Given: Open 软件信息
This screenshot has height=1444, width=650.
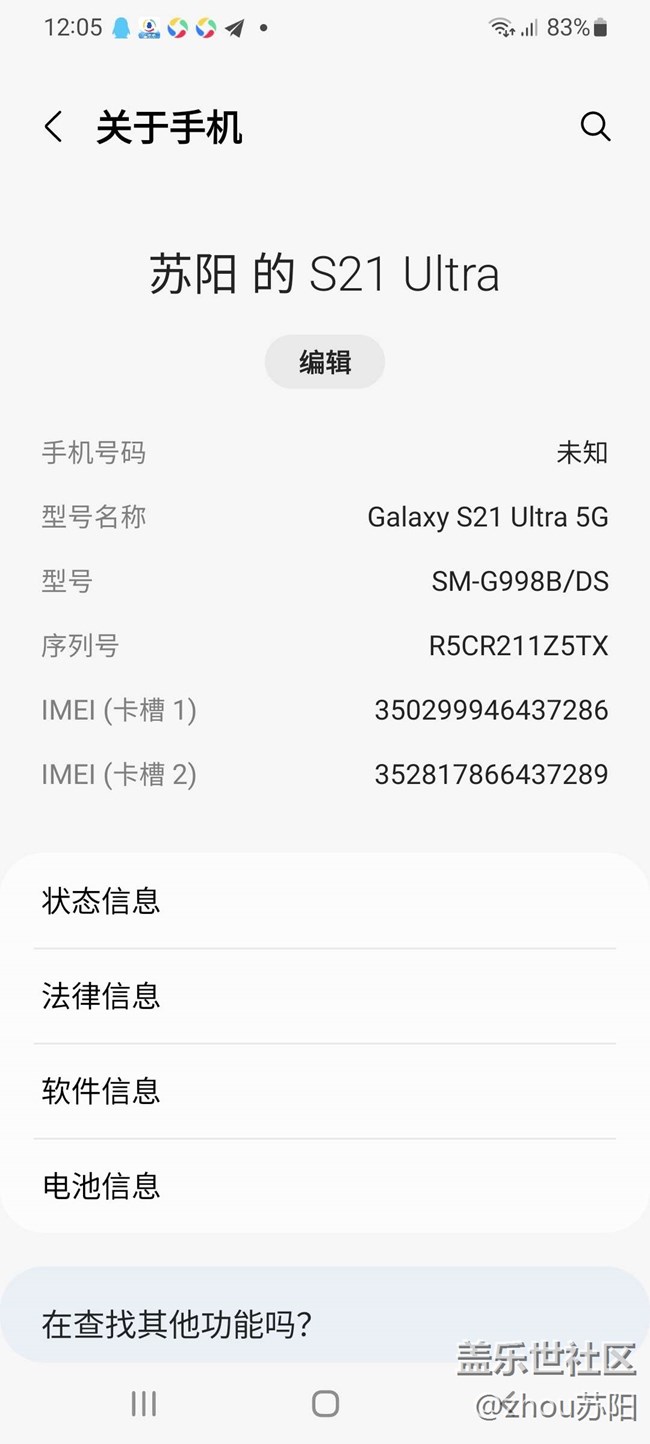Looking at the screenshot, I should 324,1091.
